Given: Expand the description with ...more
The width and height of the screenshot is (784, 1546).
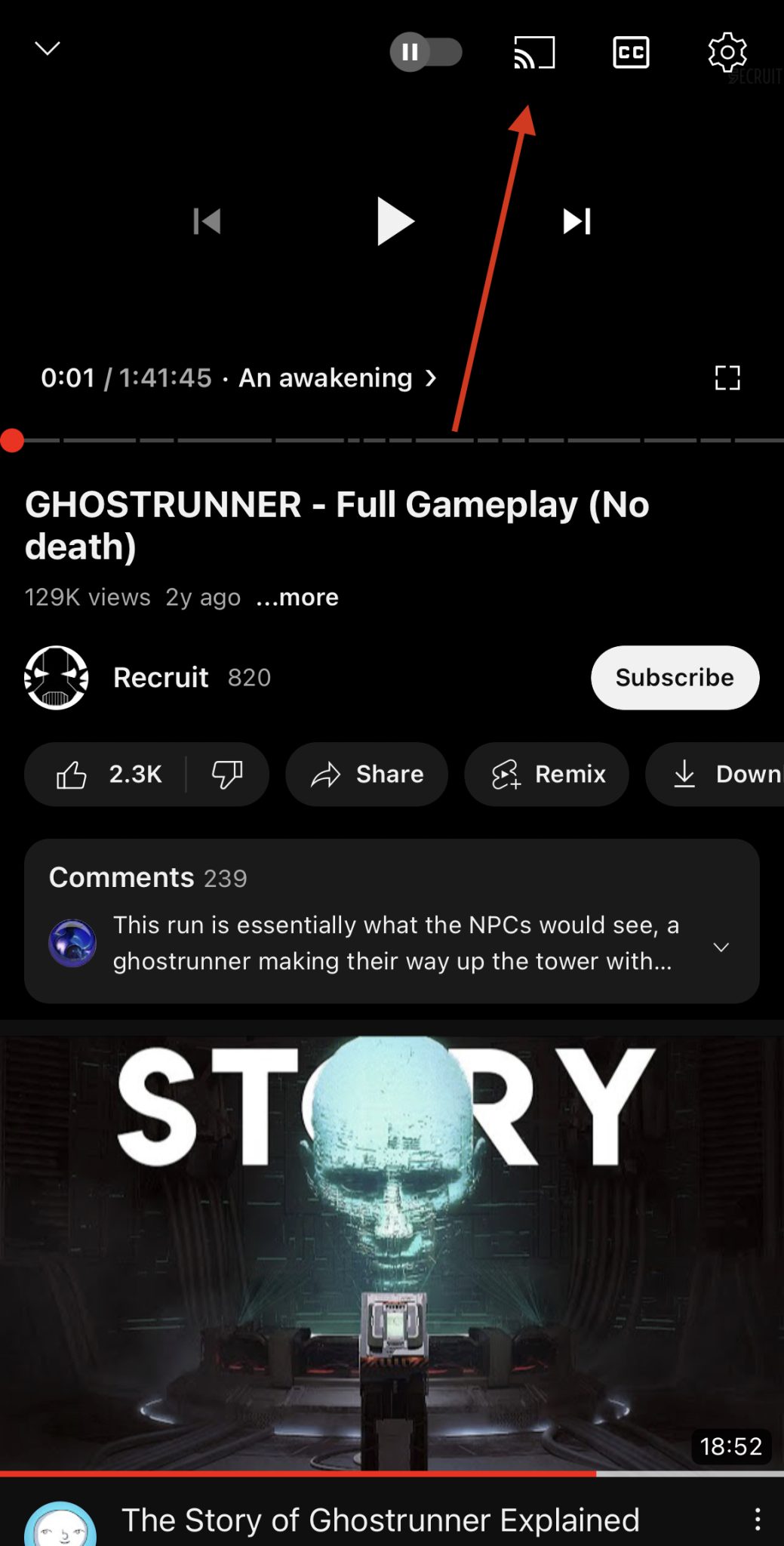Looking at the screenshot, I should pos(297,597).
